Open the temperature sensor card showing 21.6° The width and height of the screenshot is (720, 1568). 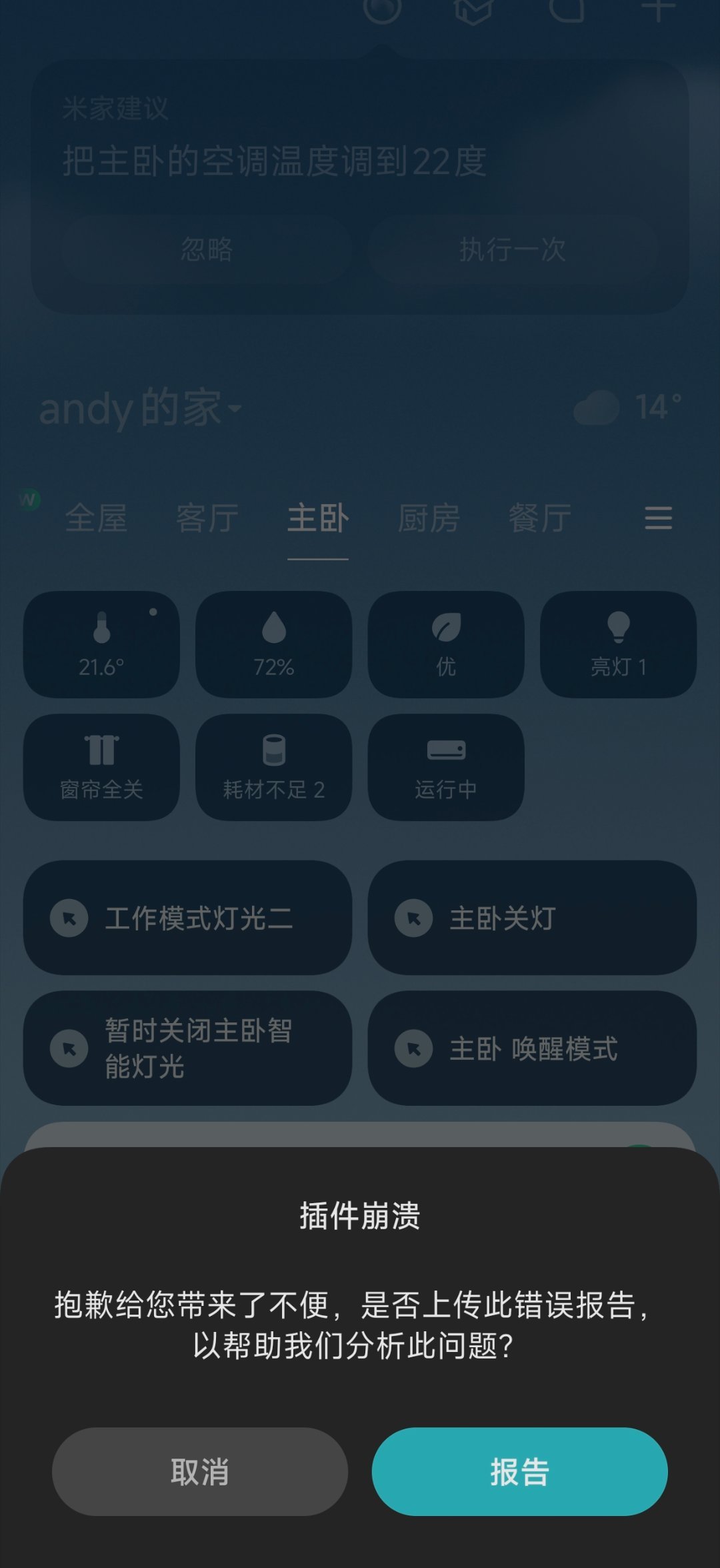click(100, 644)
